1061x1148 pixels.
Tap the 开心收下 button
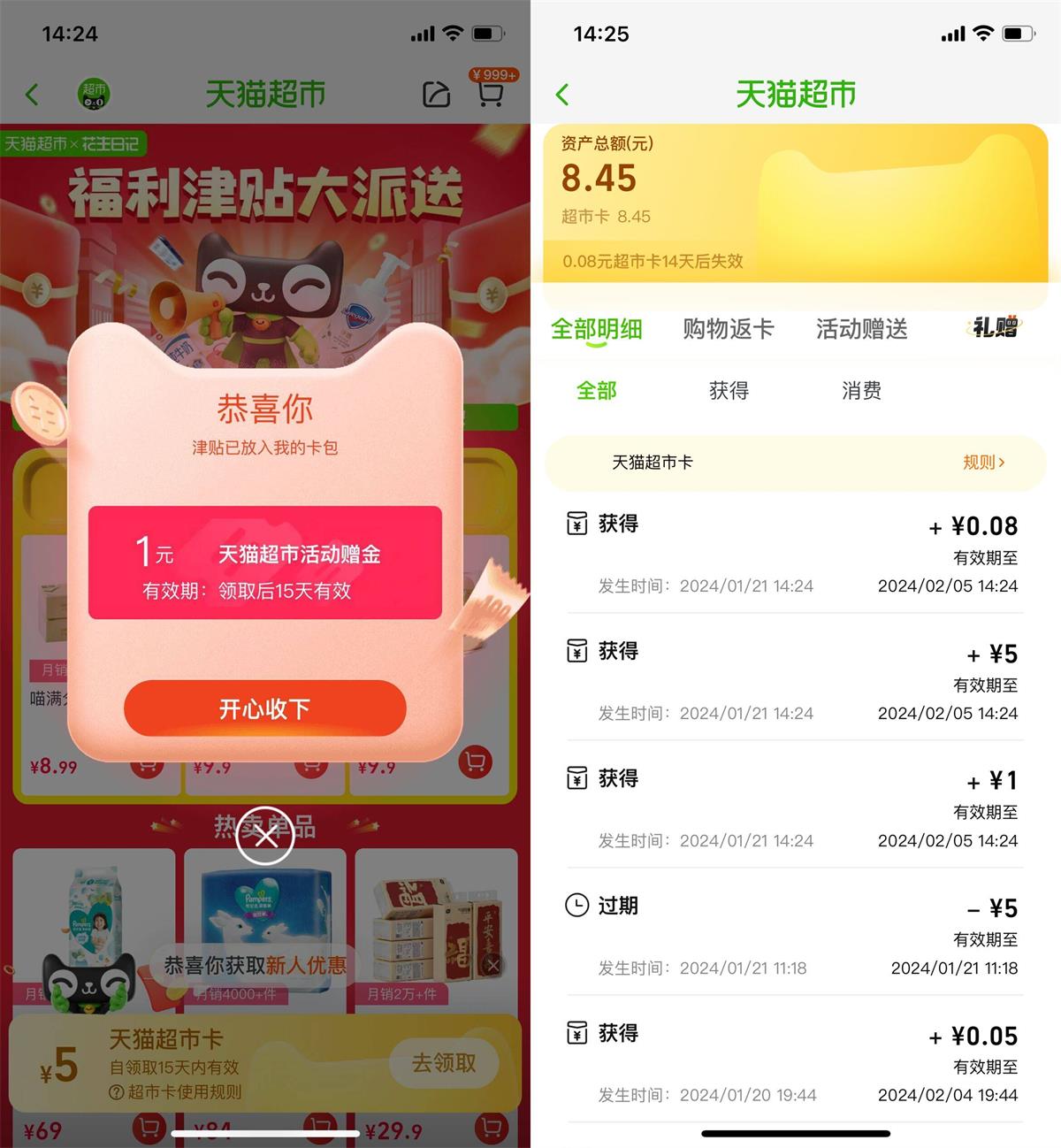[264, 708]
